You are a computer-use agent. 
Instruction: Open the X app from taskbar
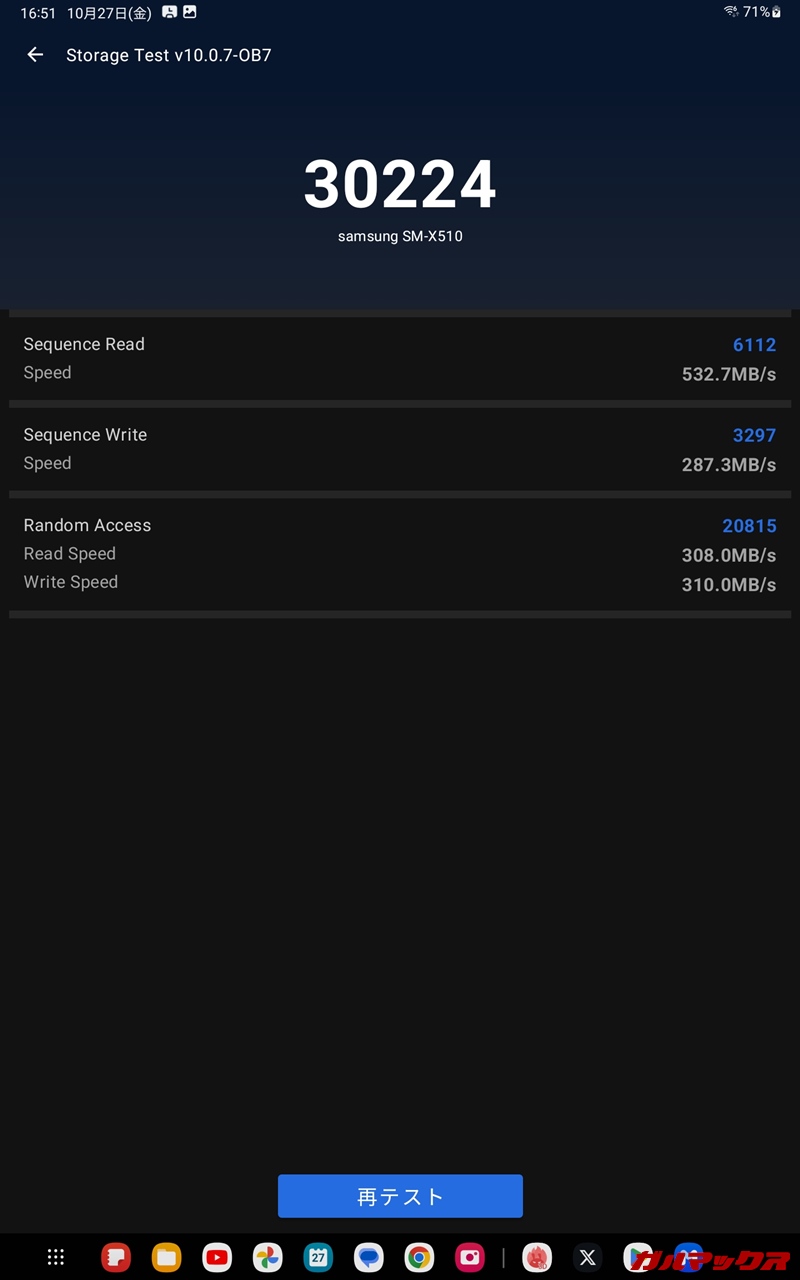point(588,1257)
